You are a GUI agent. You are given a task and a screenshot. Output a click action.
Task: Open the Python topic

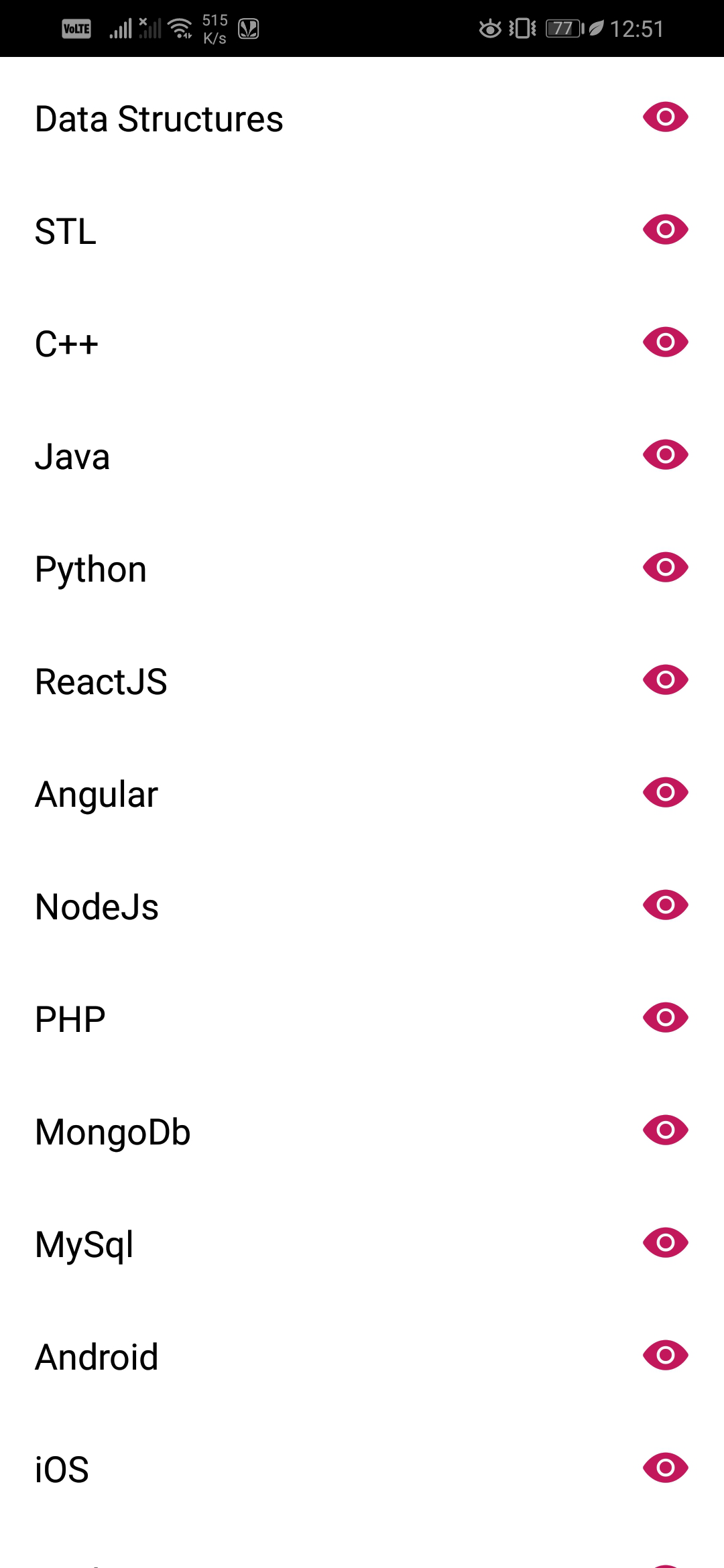pyautogui.click(x=90, y=570)
